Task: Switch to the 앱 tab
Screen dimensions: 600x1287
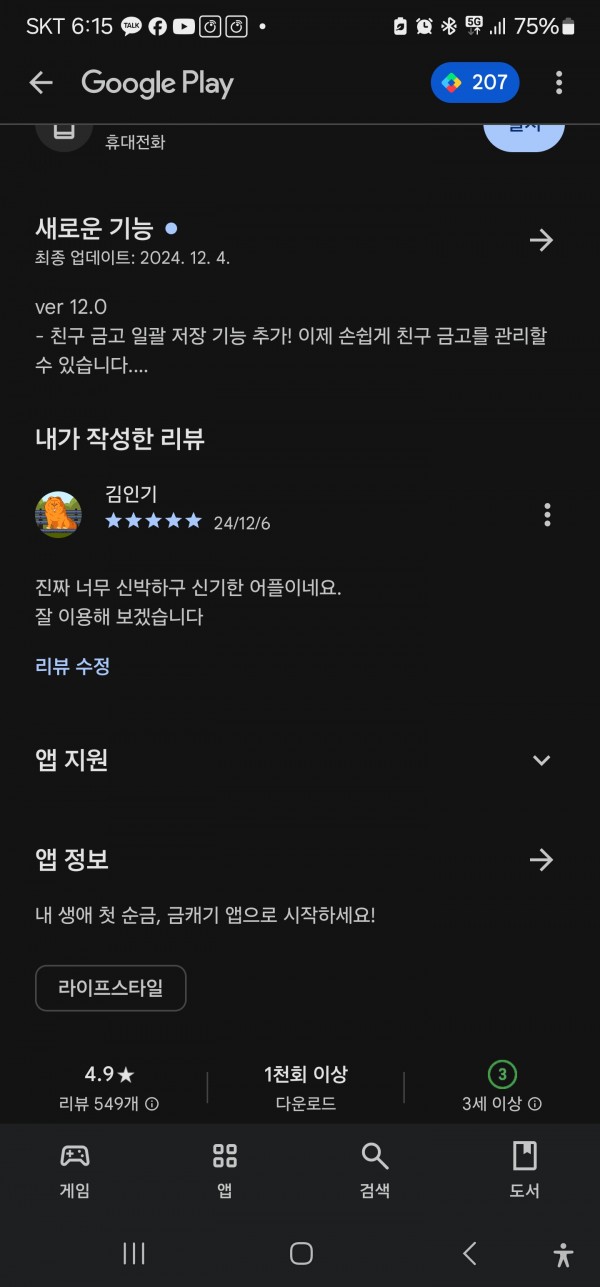Action: 225,1170
